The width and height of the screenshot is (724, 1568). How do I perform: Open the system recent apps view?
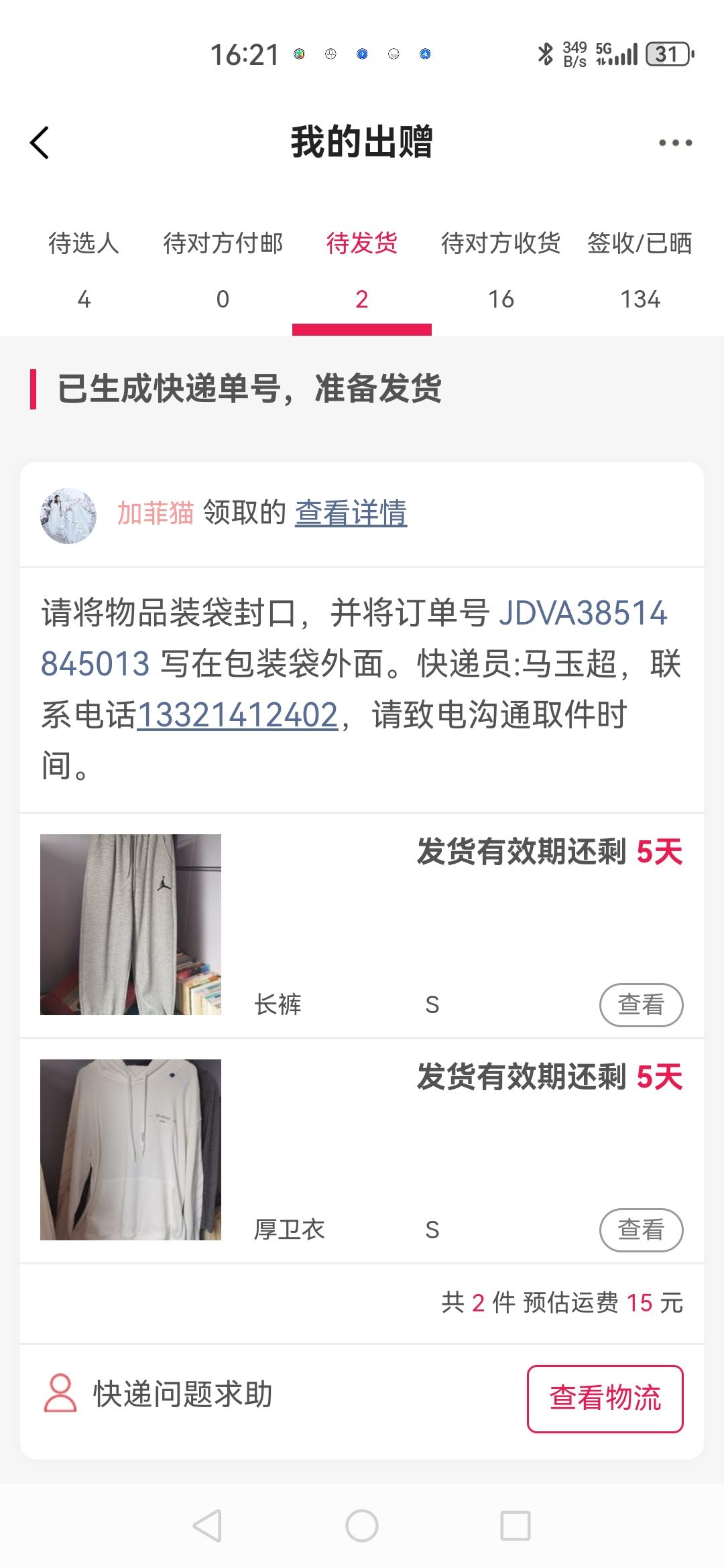click(516, 1526)
